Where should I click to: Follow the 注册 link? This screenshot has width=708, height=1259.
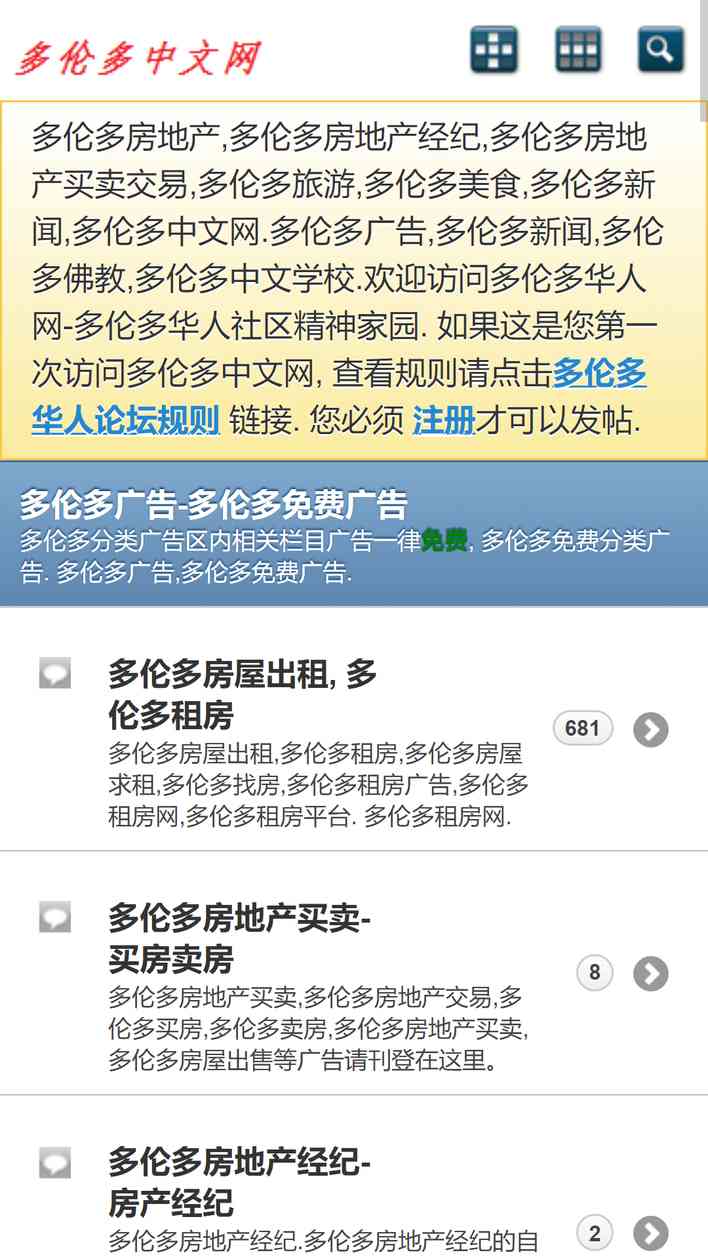point(443,421)
